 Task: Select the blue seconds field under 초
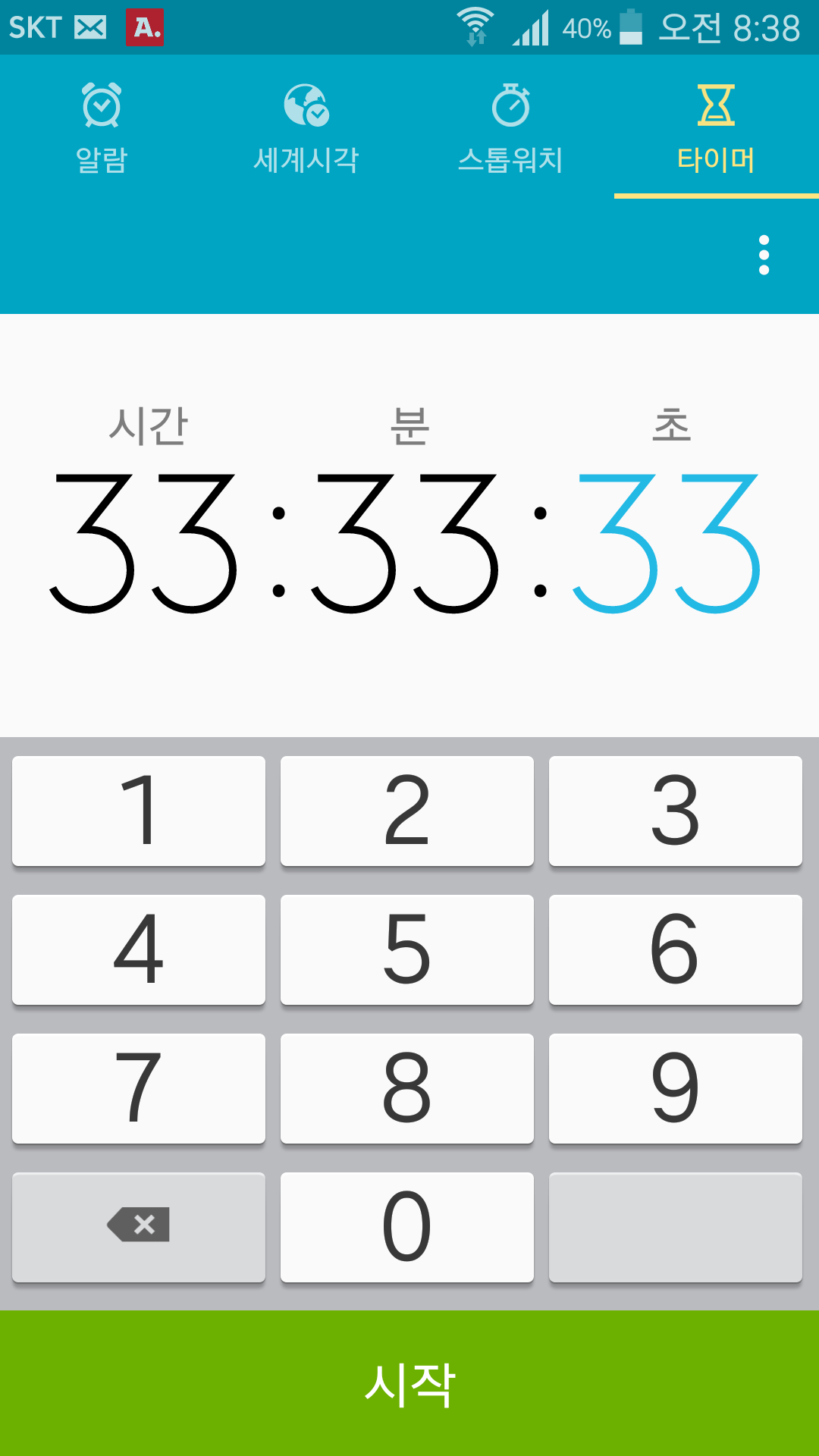click(x=666, y=541)
